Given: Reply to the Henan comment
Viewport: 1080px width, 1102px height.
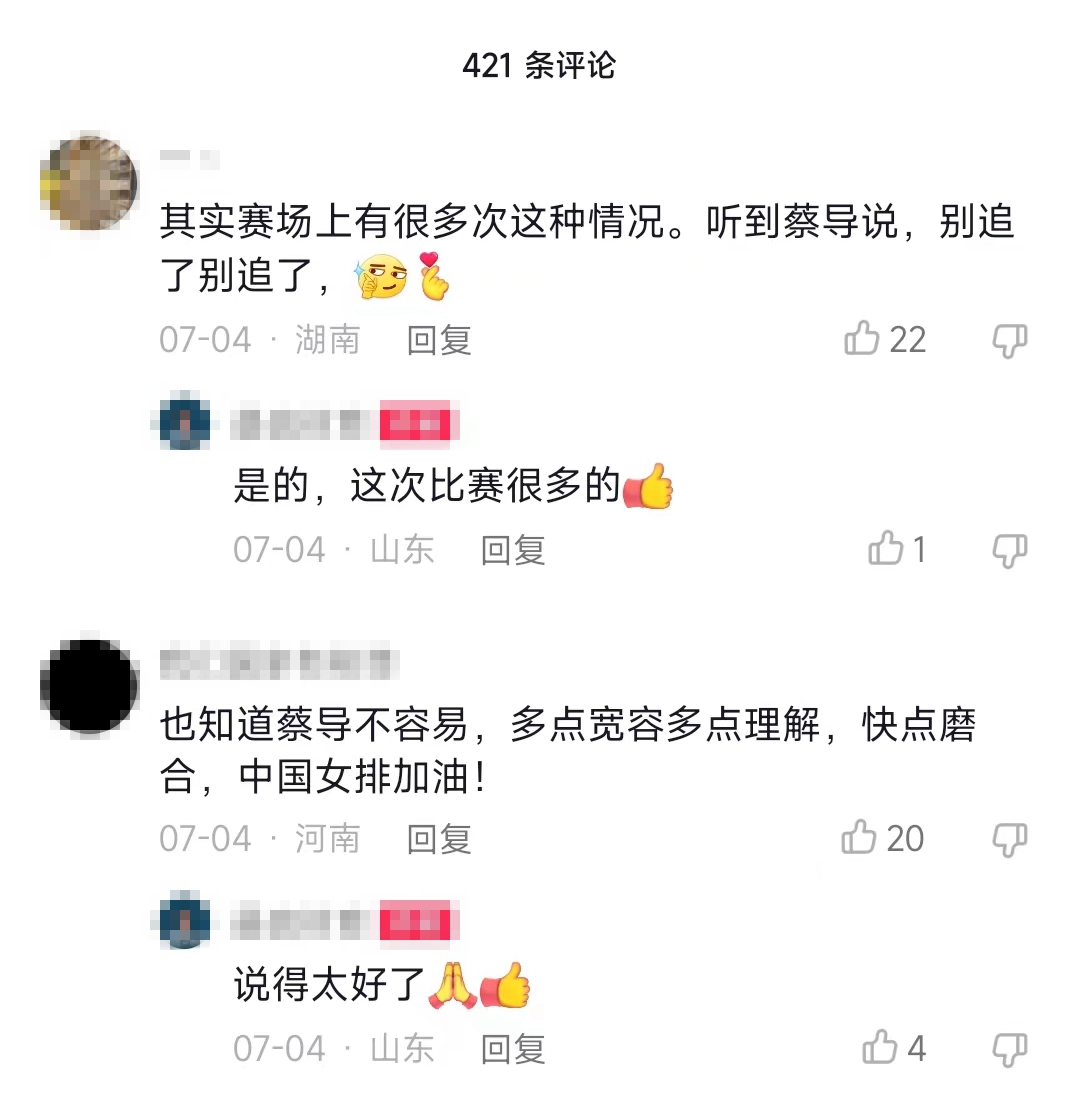Looking at the screenshot, I should pos(438,839).
